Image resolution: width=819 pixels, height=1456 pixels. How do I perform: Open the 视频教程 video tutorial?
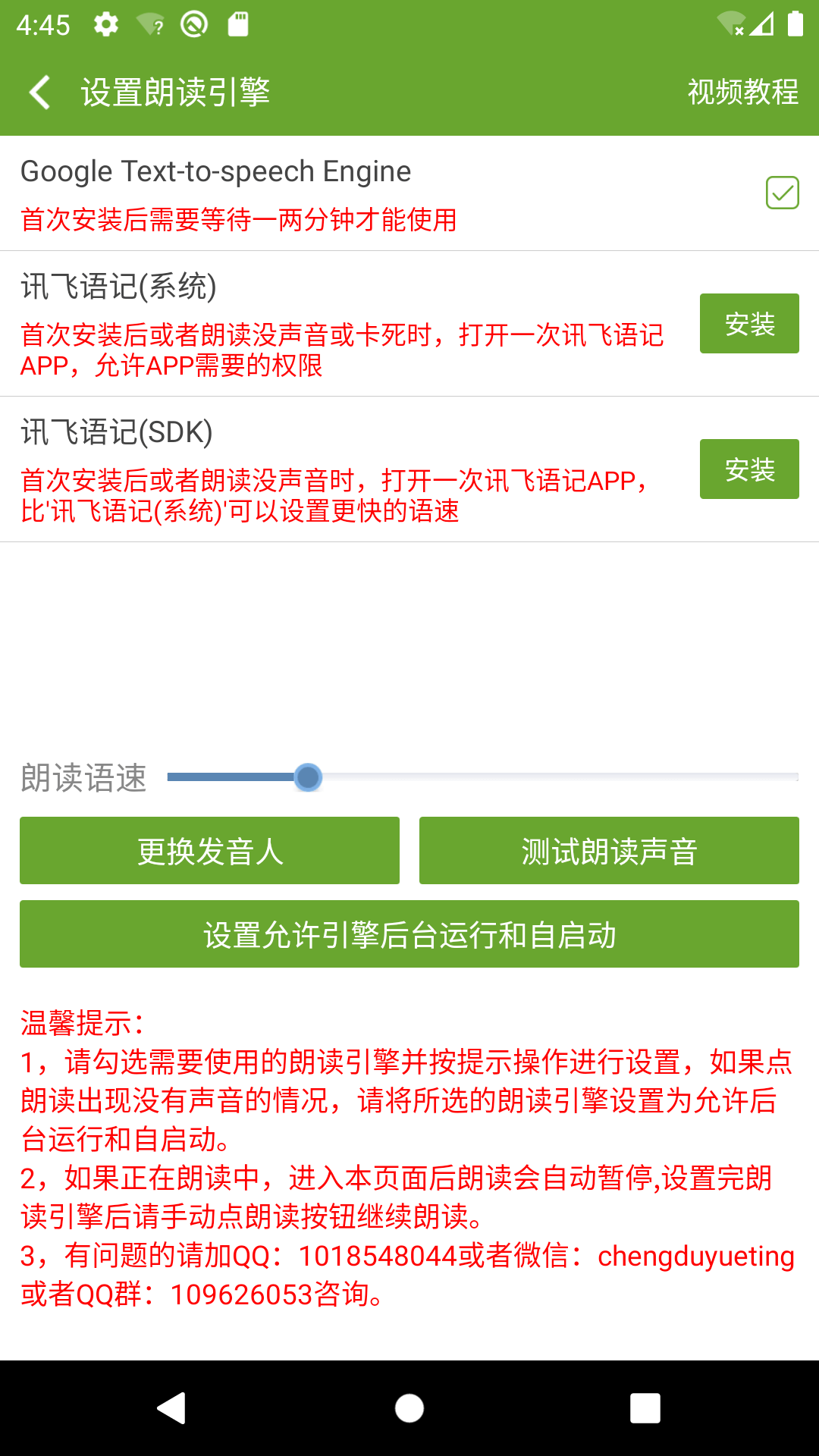coord(743,93)
